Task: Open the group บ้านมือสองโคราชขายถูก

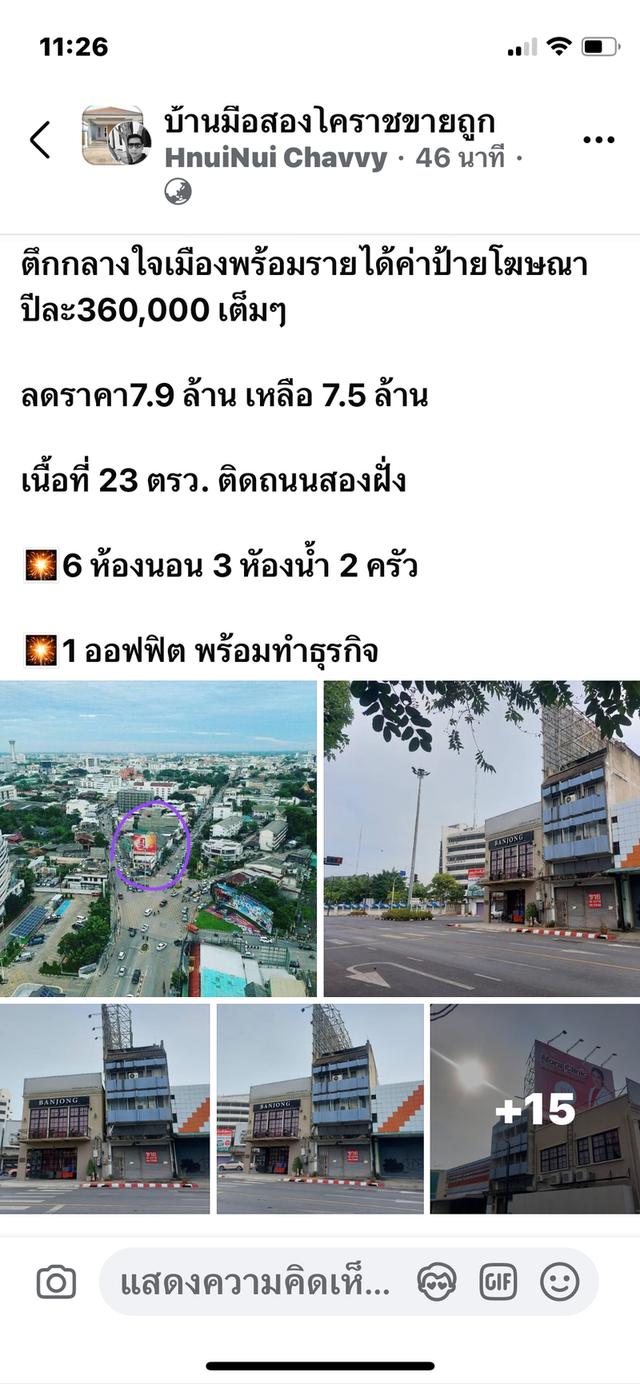Action: [329, 122]
